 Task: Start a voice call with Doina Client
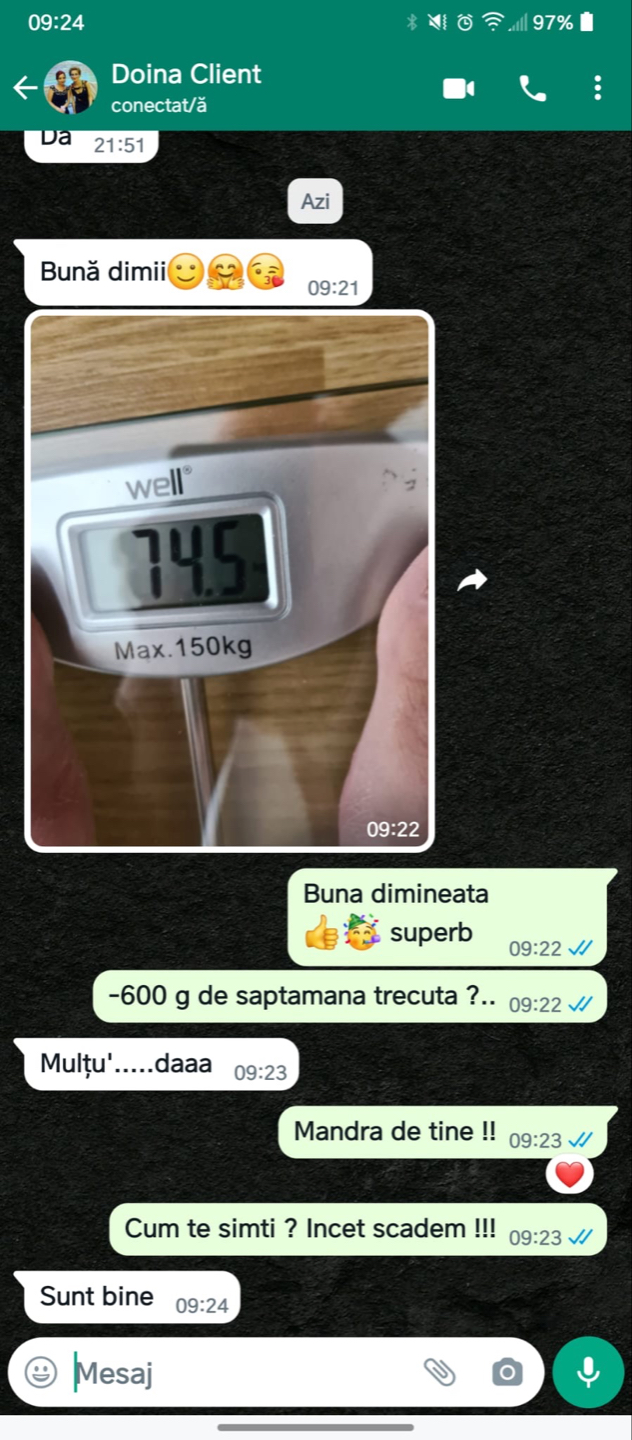point(533,88)
